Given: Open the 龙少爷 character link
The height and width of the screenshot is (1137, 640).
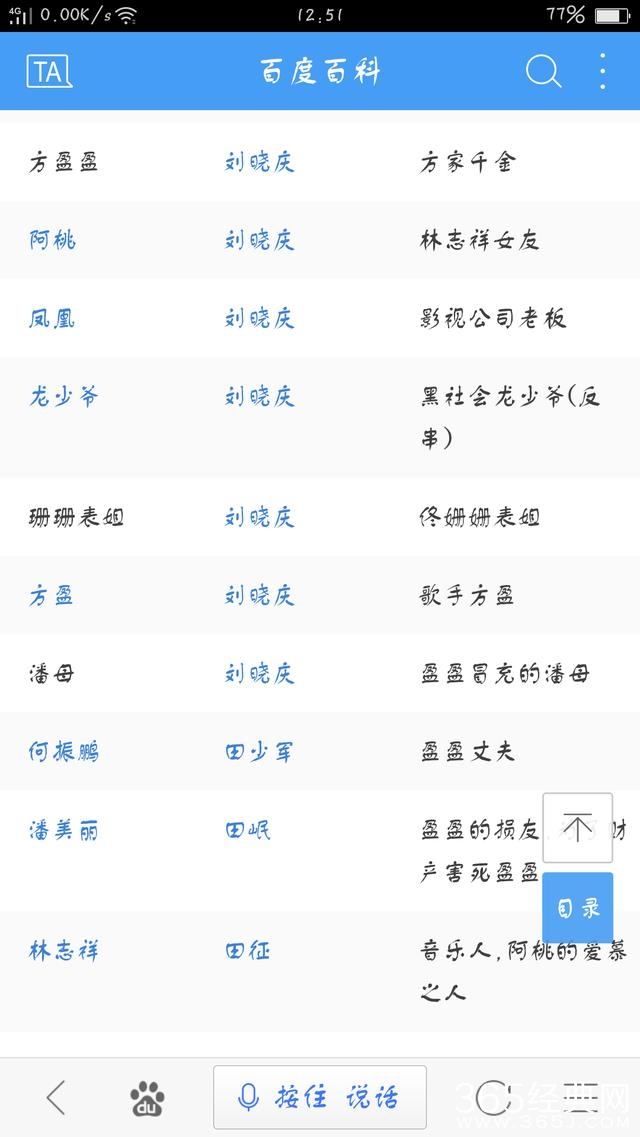Looking at the screenshot, I should (x=64, y=397).
